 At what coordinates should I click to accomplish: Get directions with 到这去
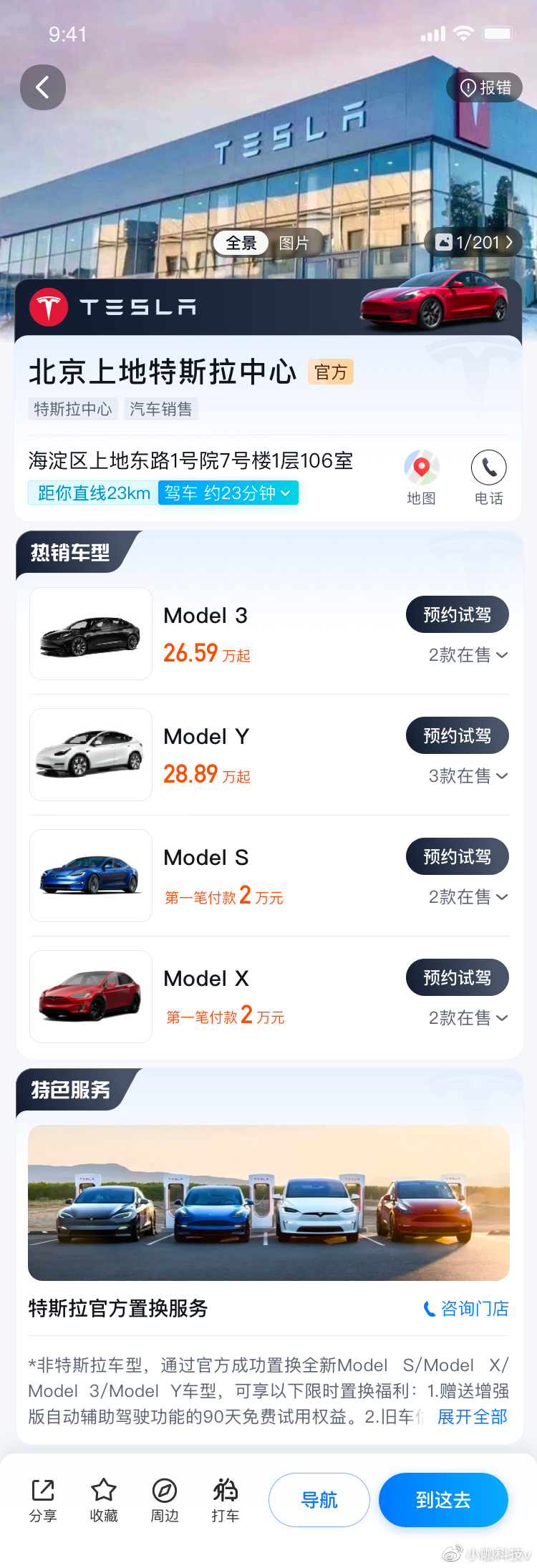[443, 1500]
